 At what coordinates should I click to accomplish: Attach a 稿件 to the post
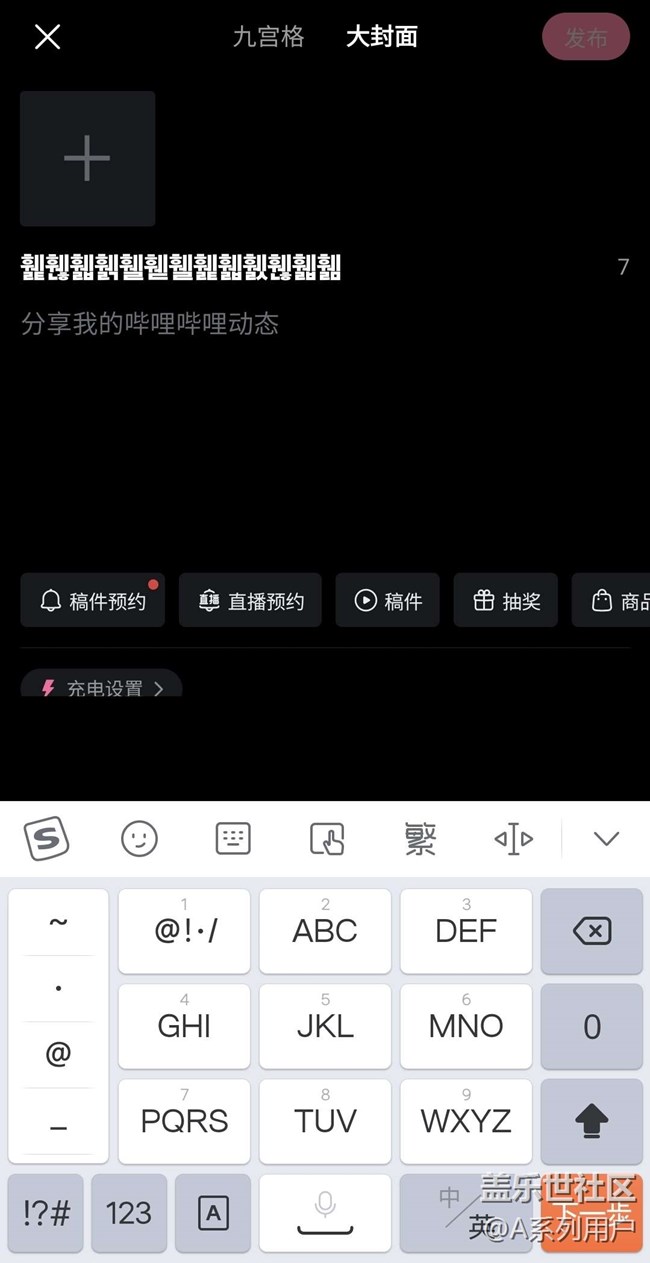coord(387,600)
